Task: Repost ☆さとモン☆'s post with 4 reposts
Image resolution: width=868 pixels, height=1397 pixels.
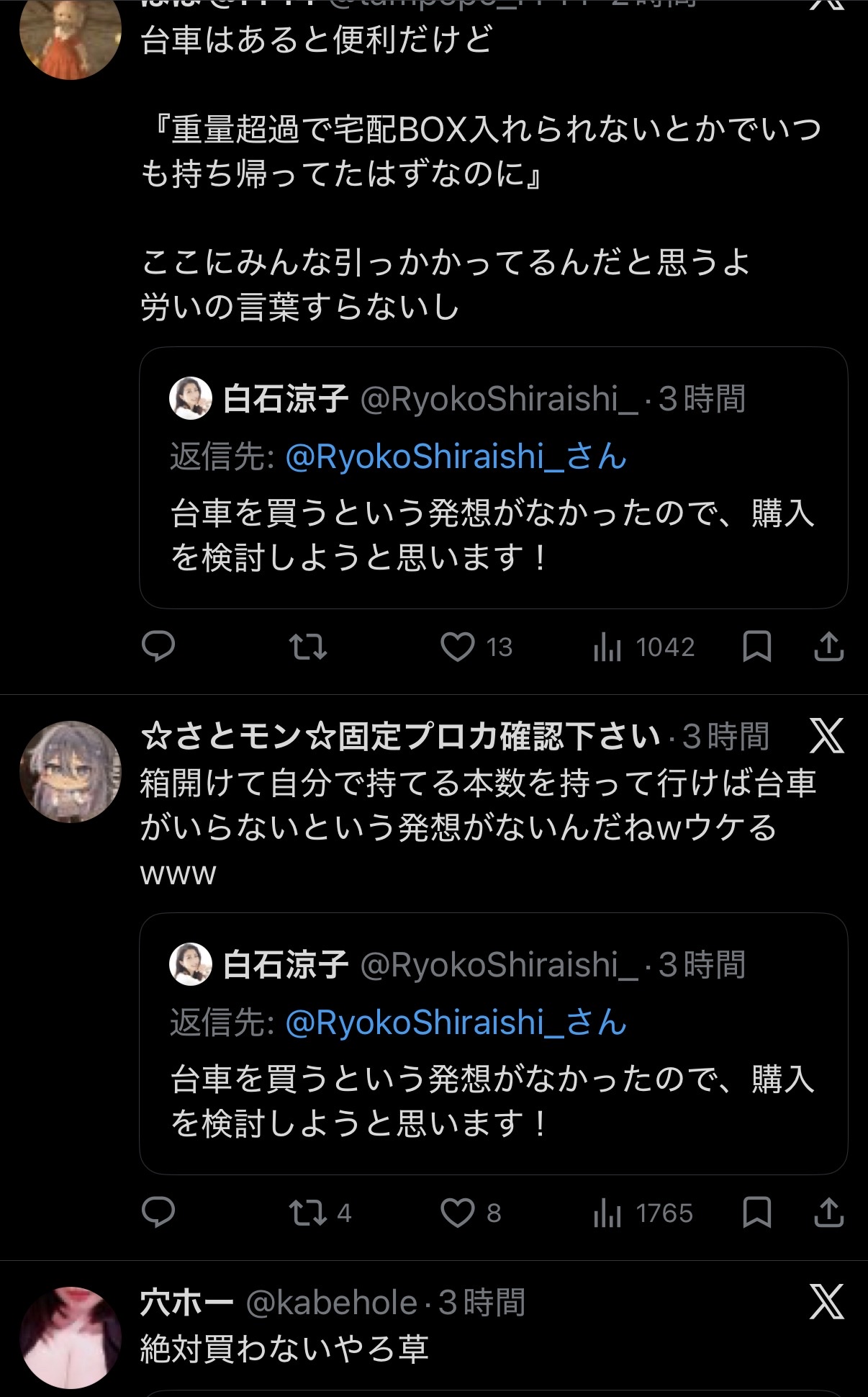Action: [x=308, y=1213]
